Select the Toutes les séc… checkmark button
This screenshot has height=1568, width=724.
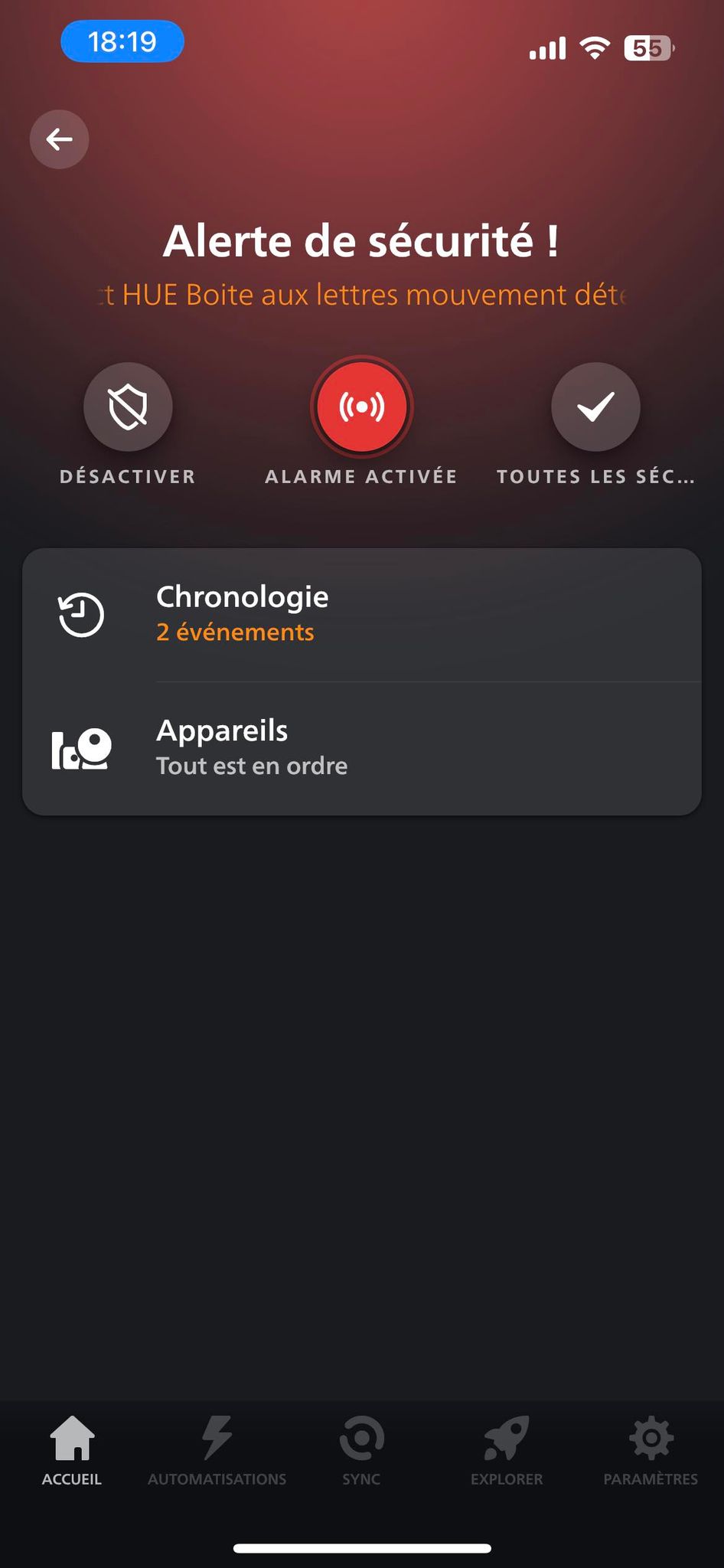[x=595, y=407]
